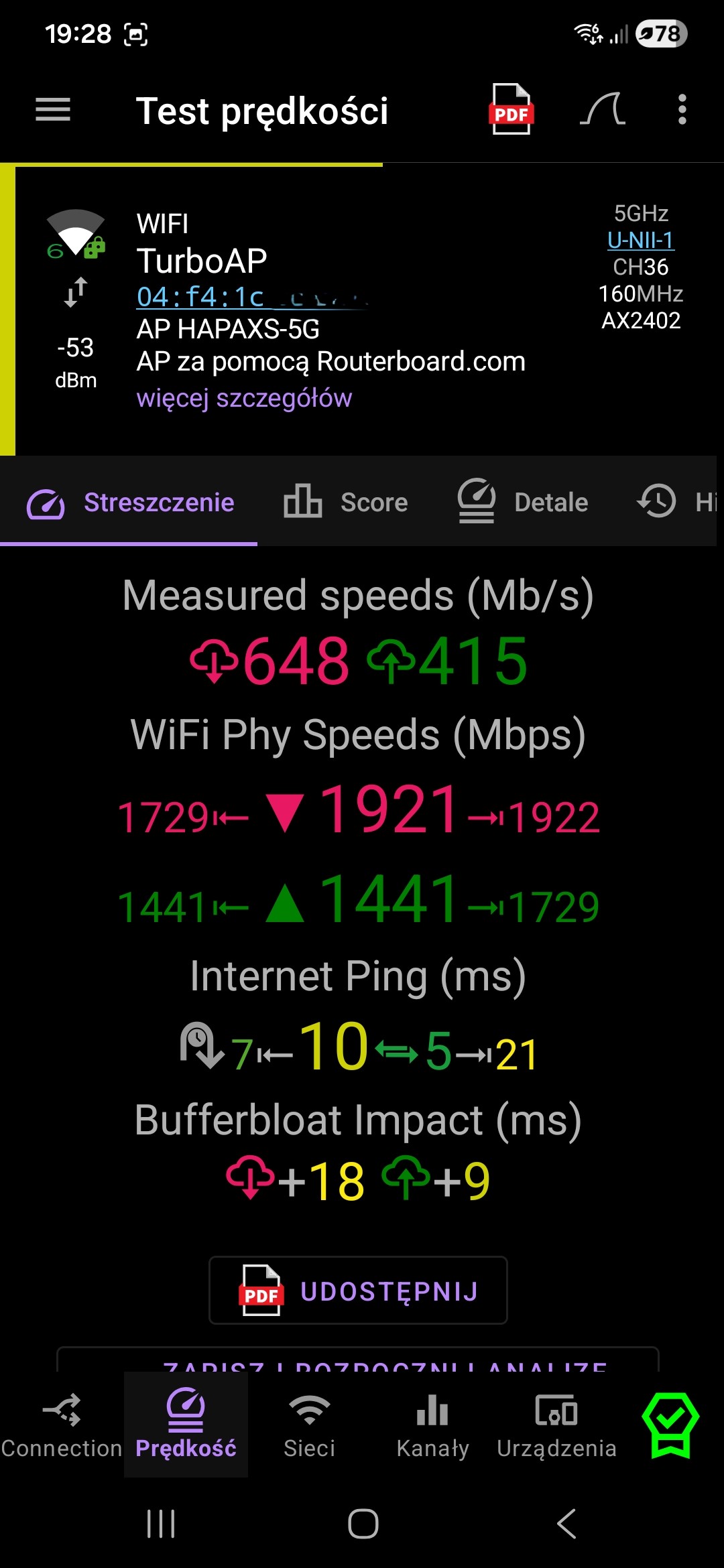This screenshot has height=1568, width=724.
Task: Switch to the Detale tab
Action: 523,502
